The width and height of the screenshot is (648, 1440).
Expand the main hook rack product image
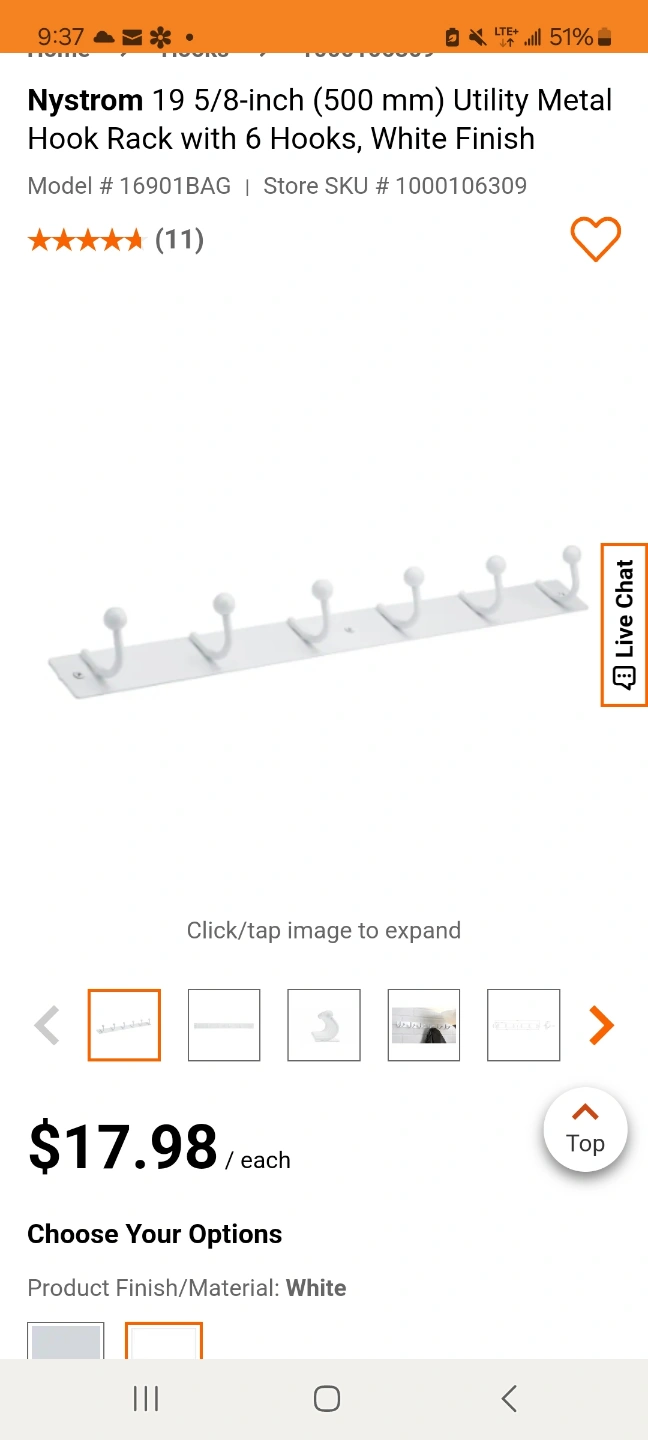[324, 620]
